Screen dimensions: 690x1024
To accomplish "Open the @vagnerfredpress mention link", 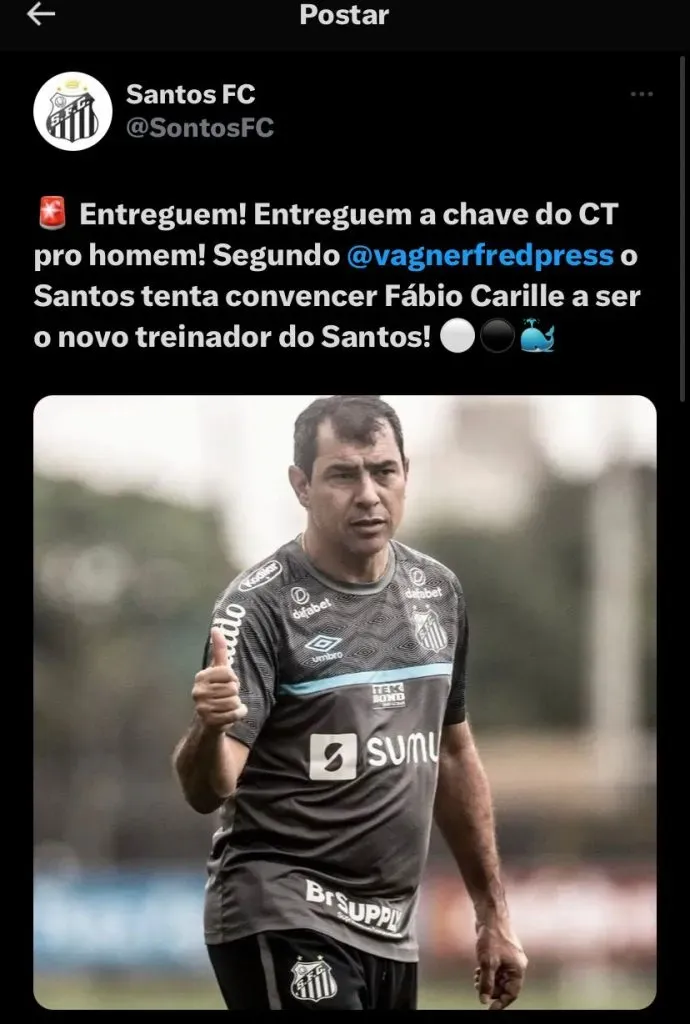I will [479, 255].
